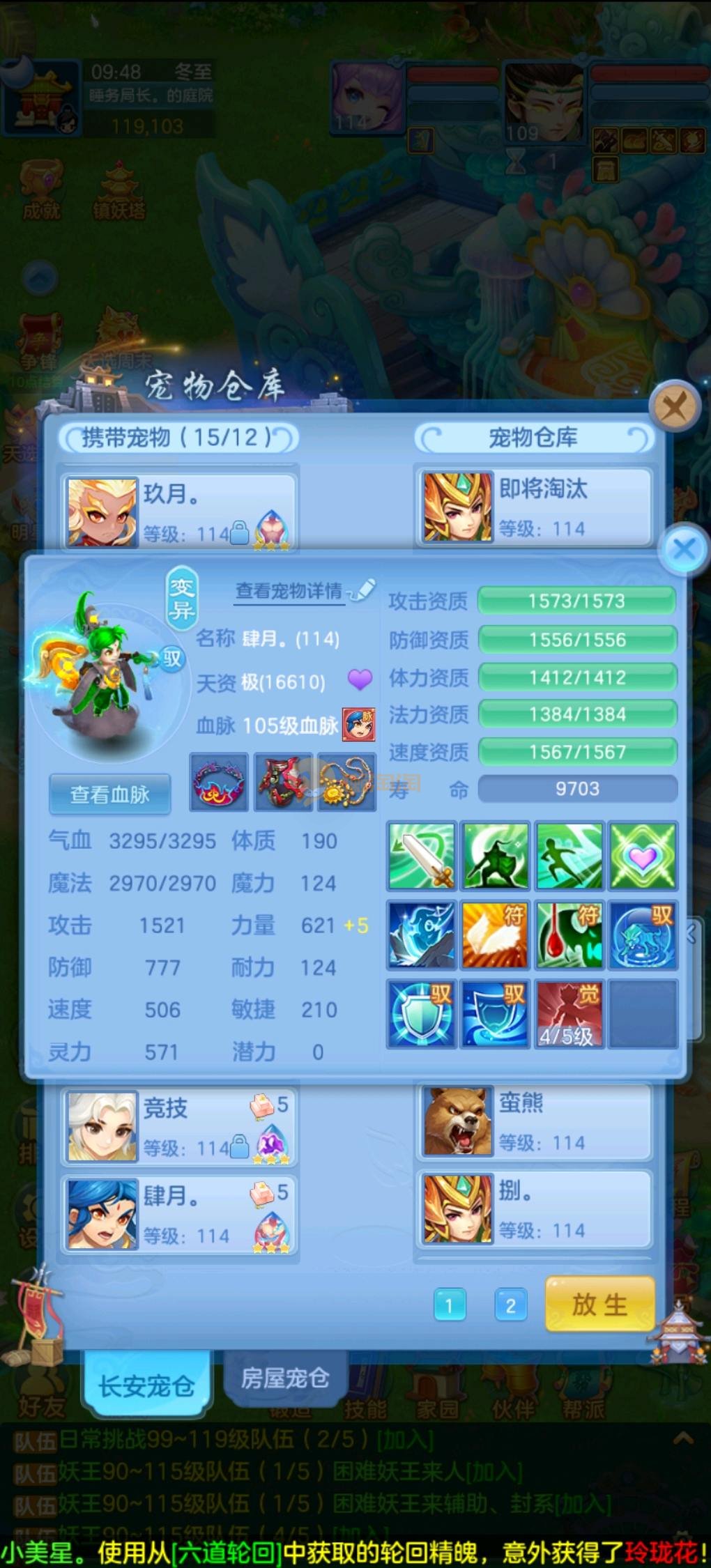The image size is (711, 1568).
Task: Tap the 放生 release button
Action: click(599, 1305)
